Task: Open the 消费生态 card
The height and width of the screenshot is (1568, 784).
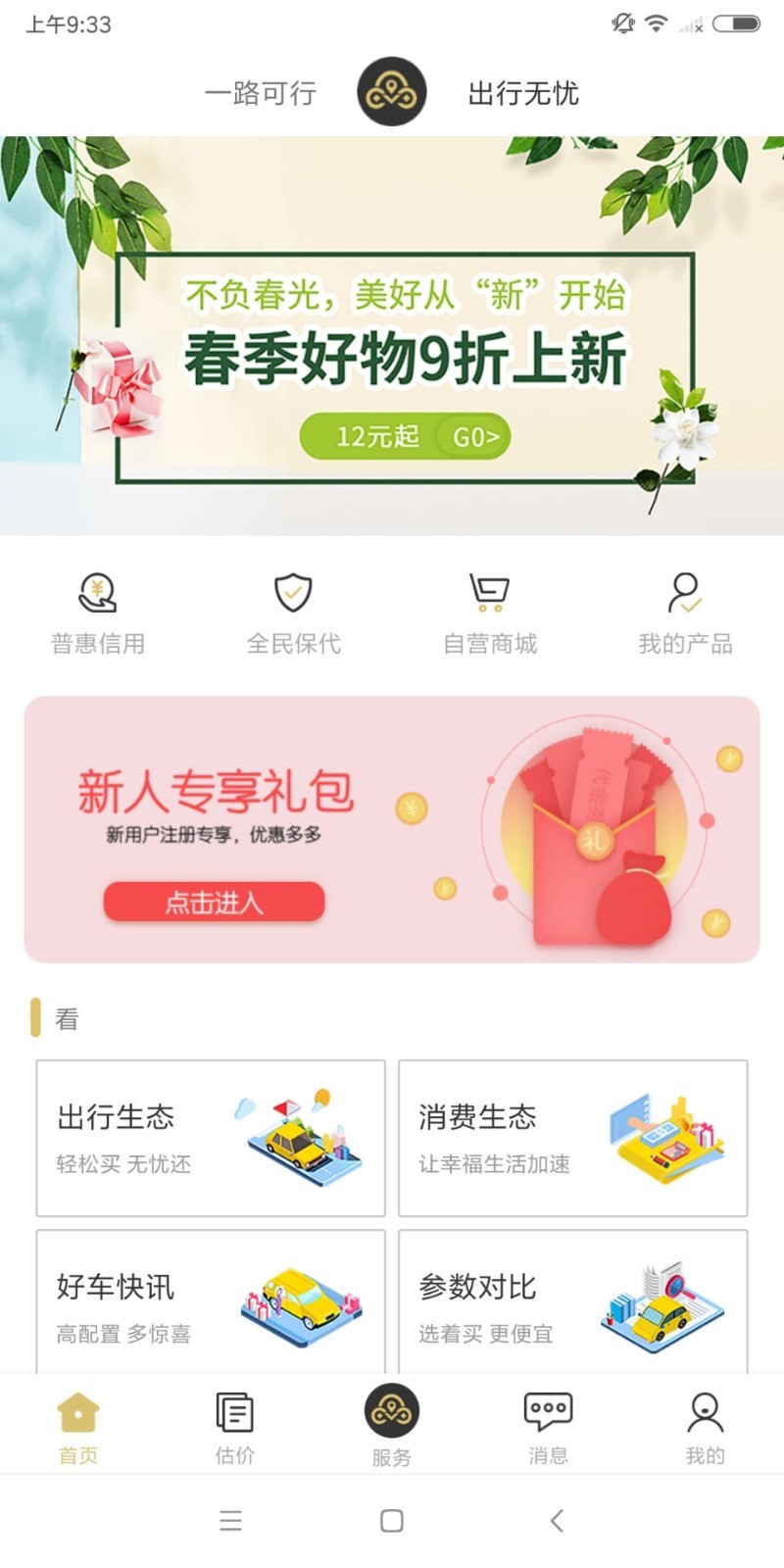Action: [x=572, y=1138]
